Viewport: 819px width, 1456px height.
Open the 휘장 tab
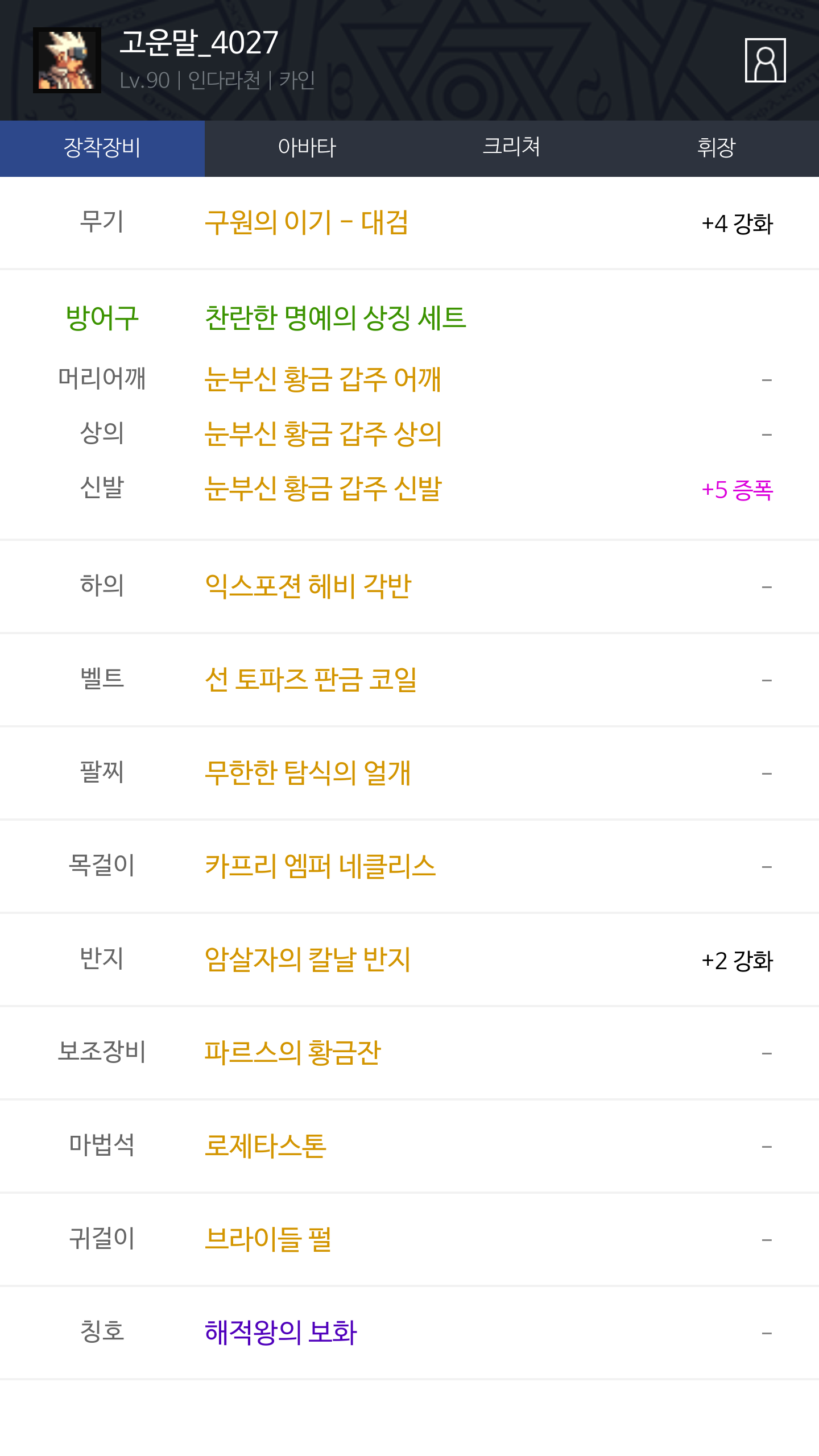(716, 148)
